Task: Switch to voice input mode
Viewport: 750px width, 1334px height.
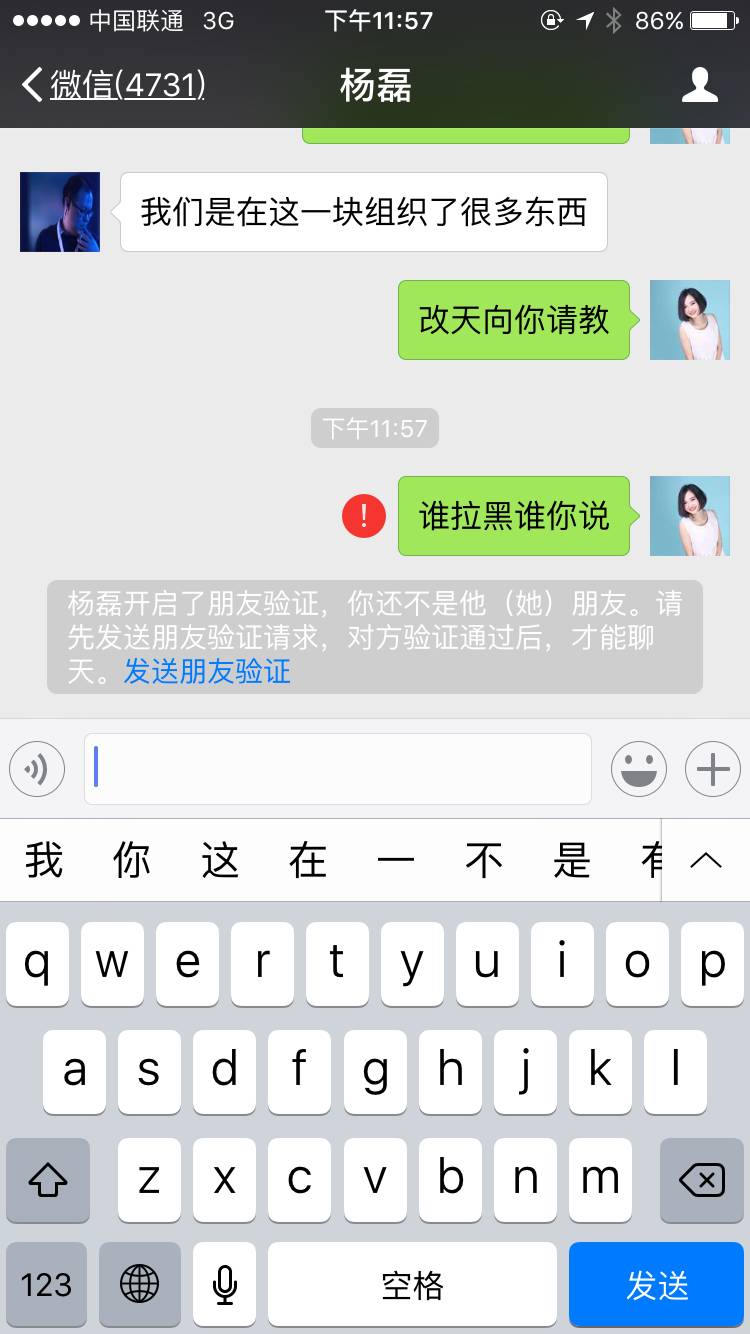Action: tap(37, 769)
